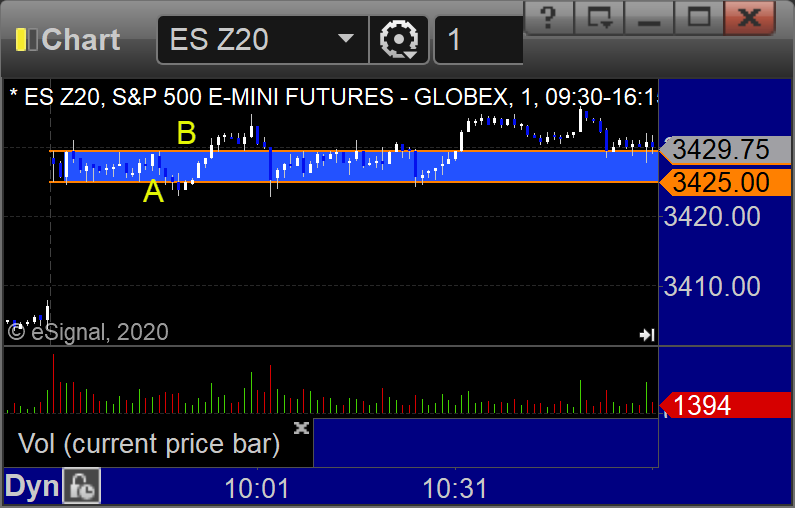Toggle the Dyn time template lock
The image size is (795, 508).
click(82, 488)
